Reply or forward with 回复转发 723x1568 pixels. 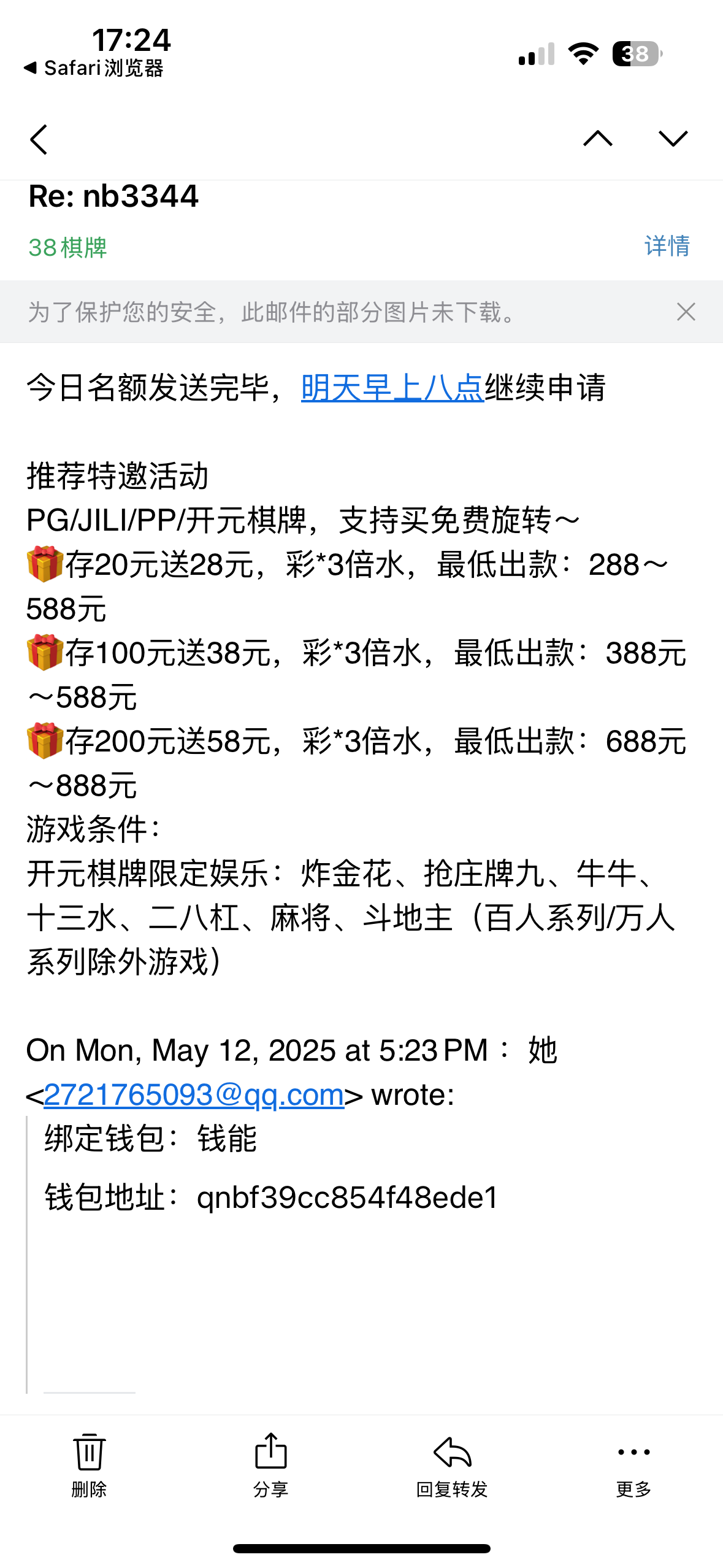pos(452,1464)
